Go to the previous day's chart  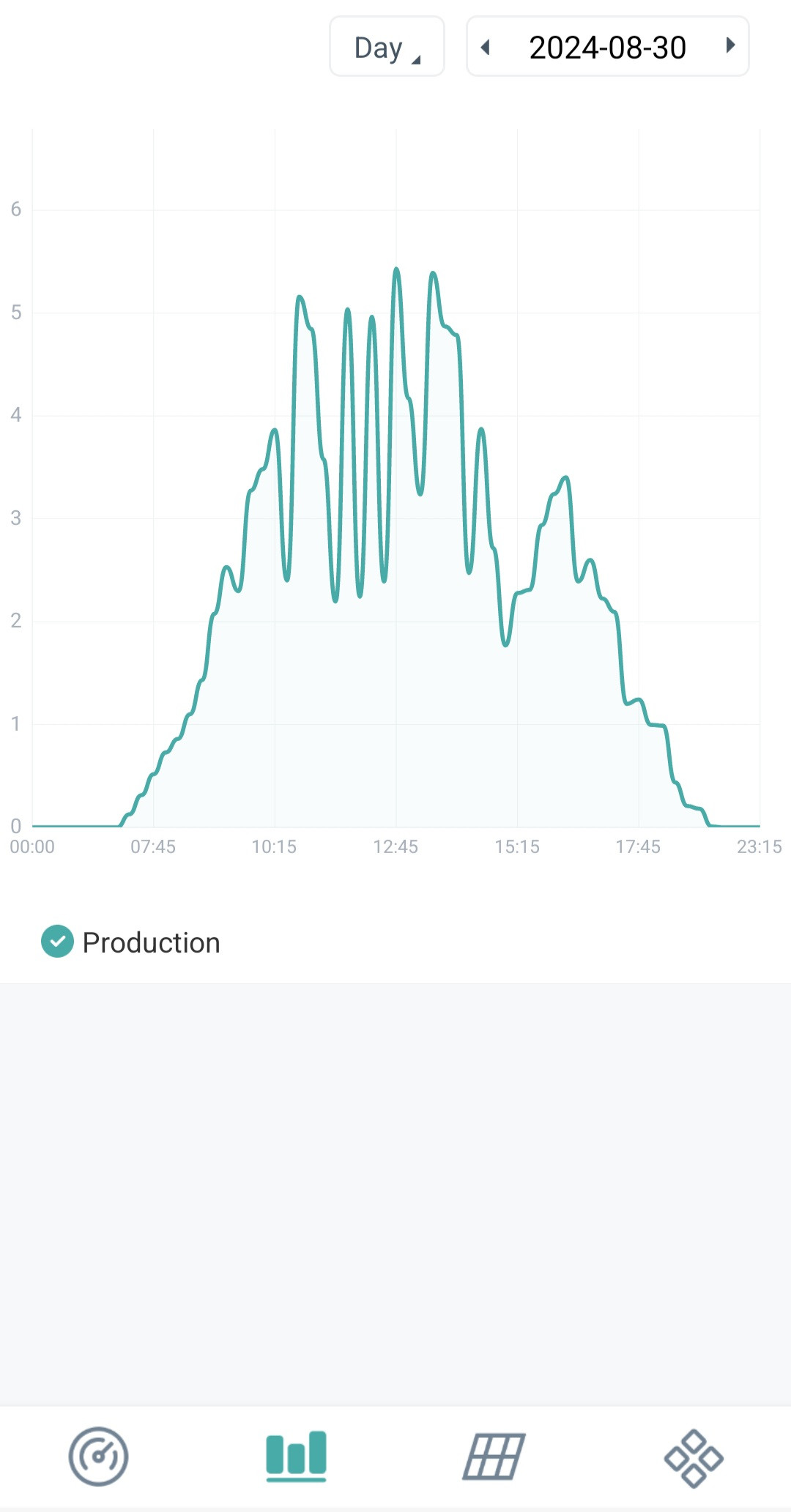(485, 47)
